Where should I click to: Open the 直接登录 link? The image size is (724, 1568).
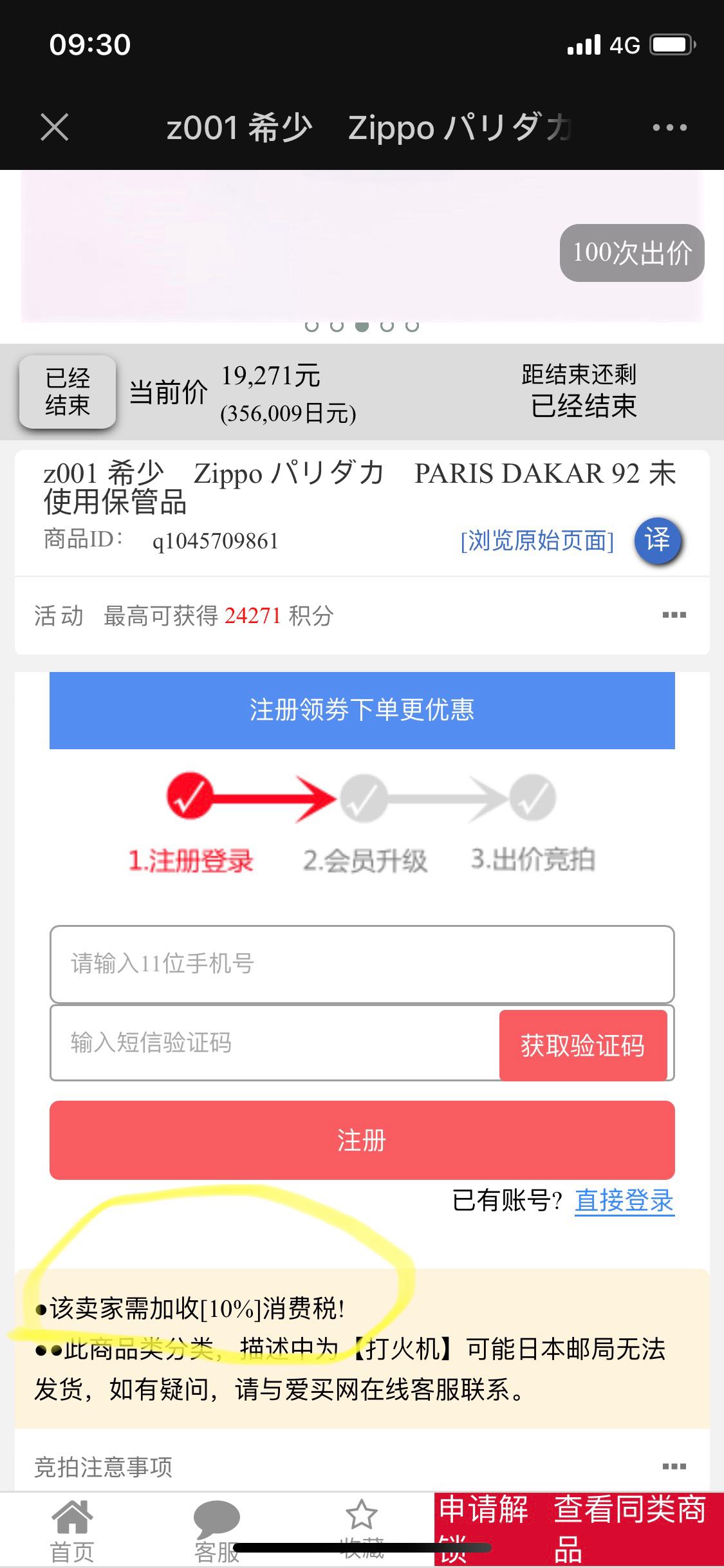coord(624,1201)
